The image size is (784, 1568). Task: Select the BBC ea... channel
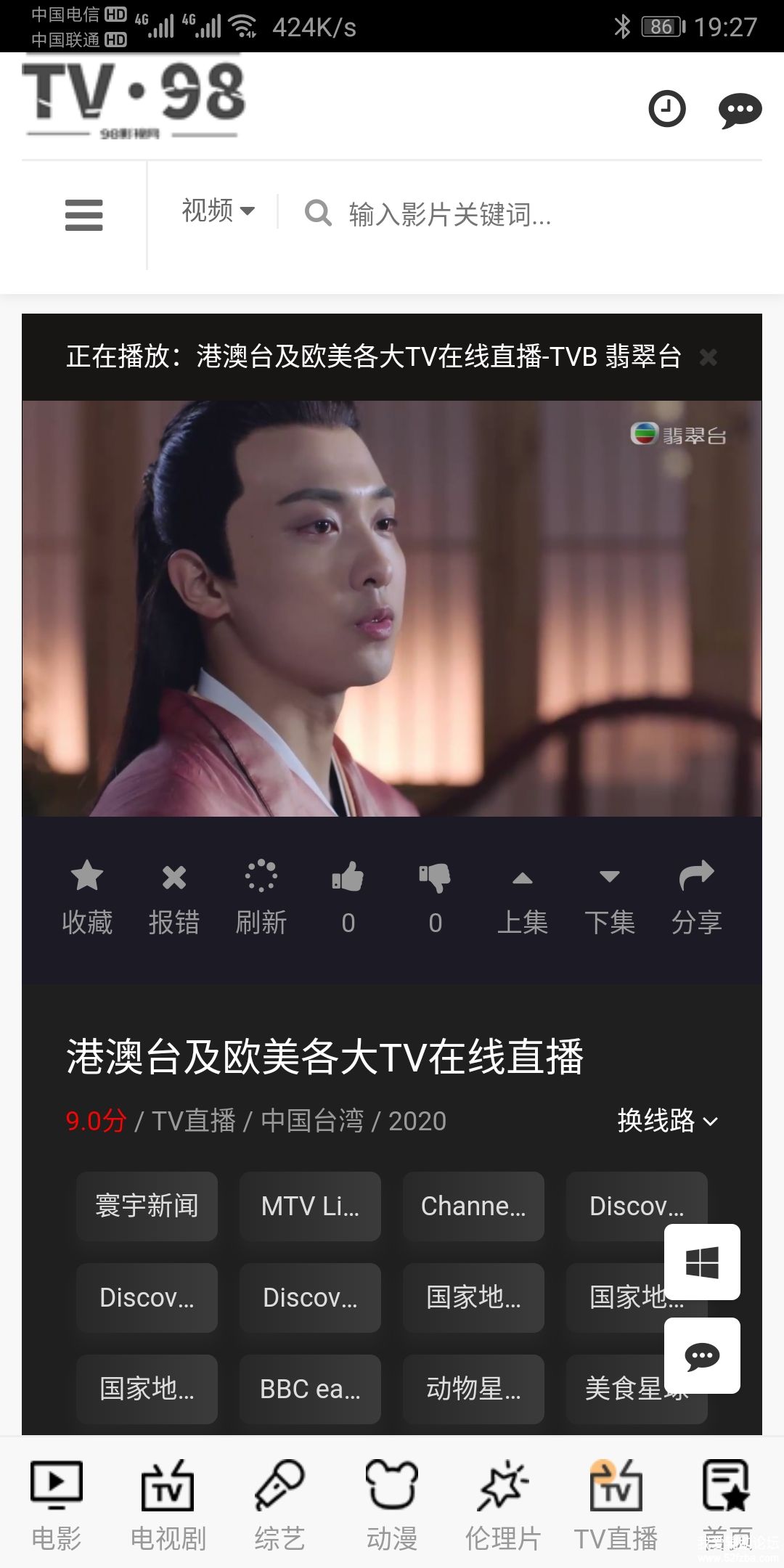click(x=310, y=1389)
